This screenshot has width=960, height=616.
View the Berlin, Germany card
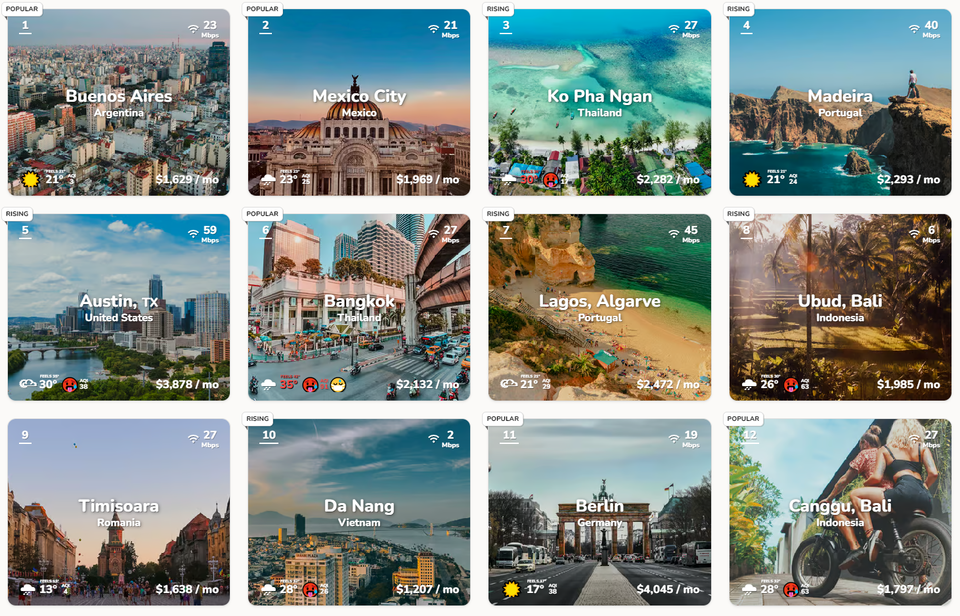point(600,512)
